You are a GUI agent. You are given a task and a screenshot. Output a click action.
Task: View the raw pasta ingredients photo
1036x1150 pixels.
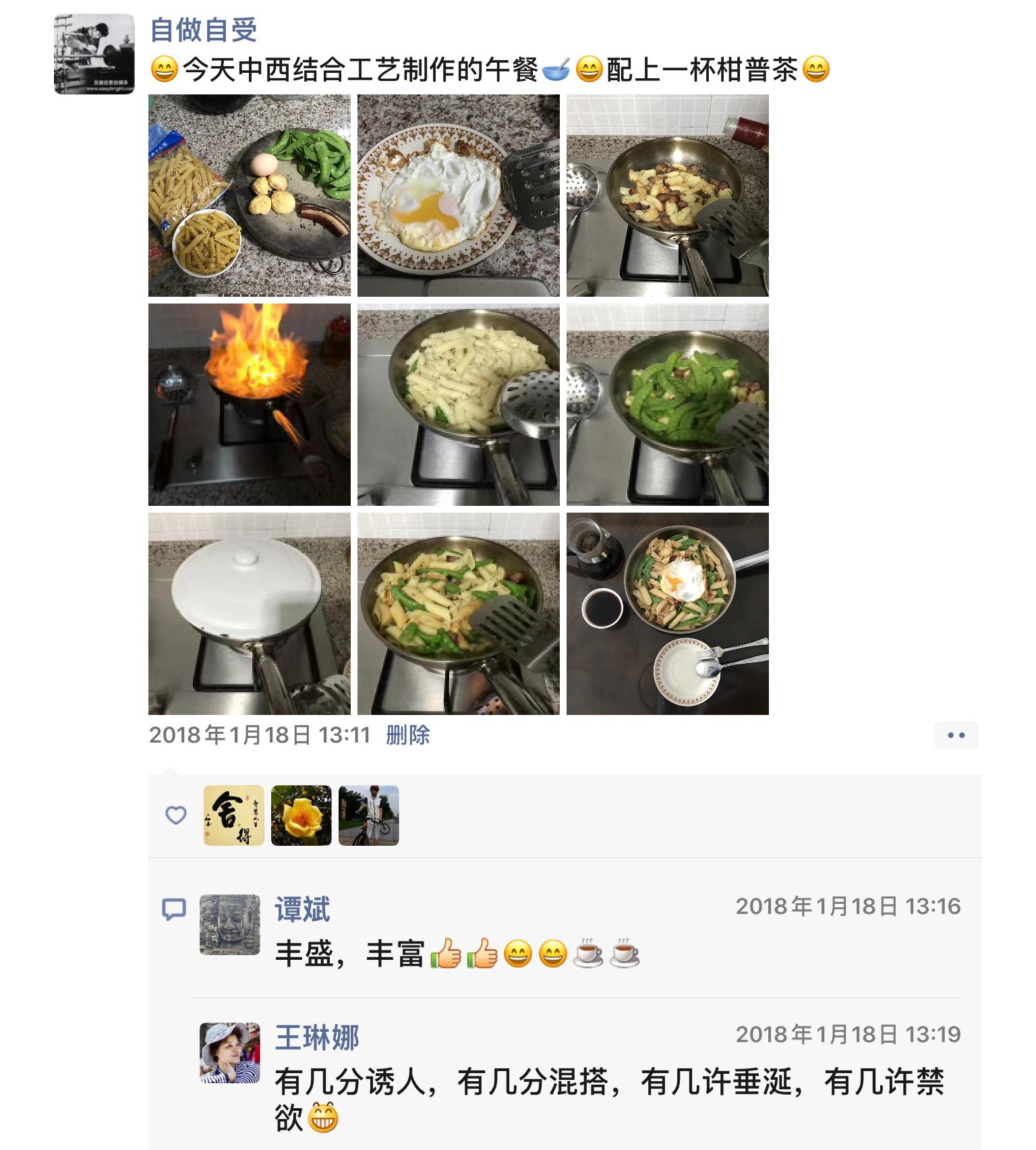click(x=250, y=196)
